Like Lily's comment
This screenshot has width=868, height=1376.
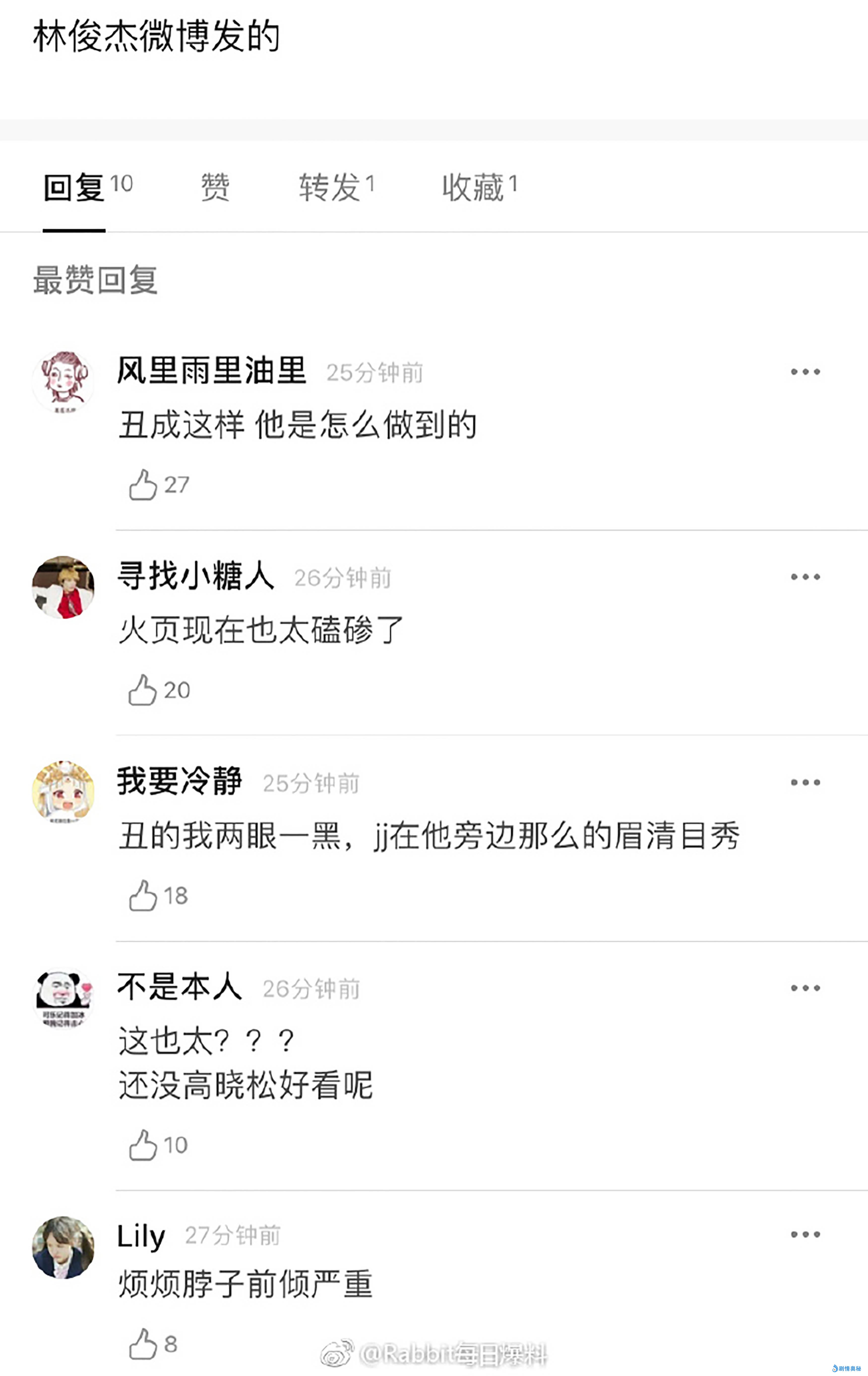[143, 1344]
